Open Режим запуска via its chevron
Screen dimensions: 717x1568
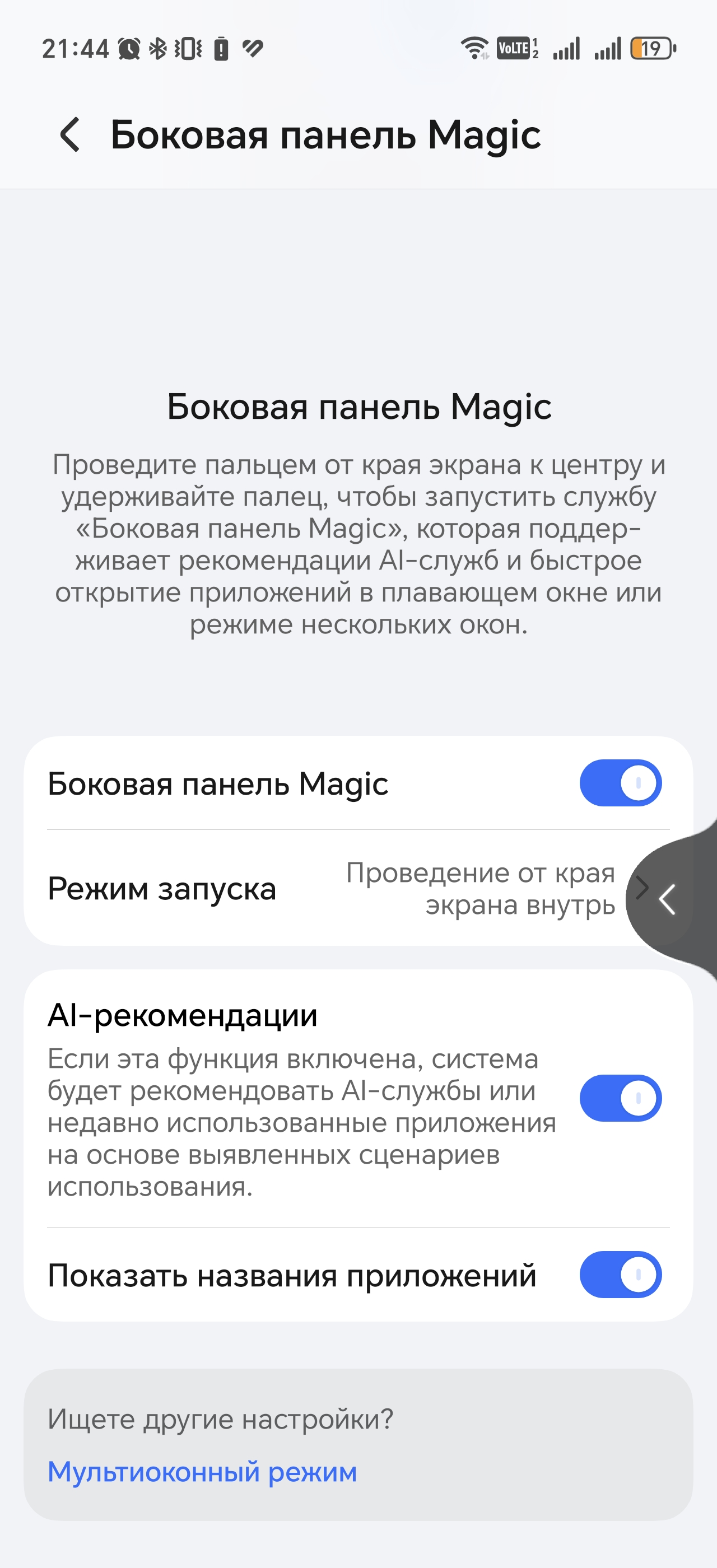point(644,888)
